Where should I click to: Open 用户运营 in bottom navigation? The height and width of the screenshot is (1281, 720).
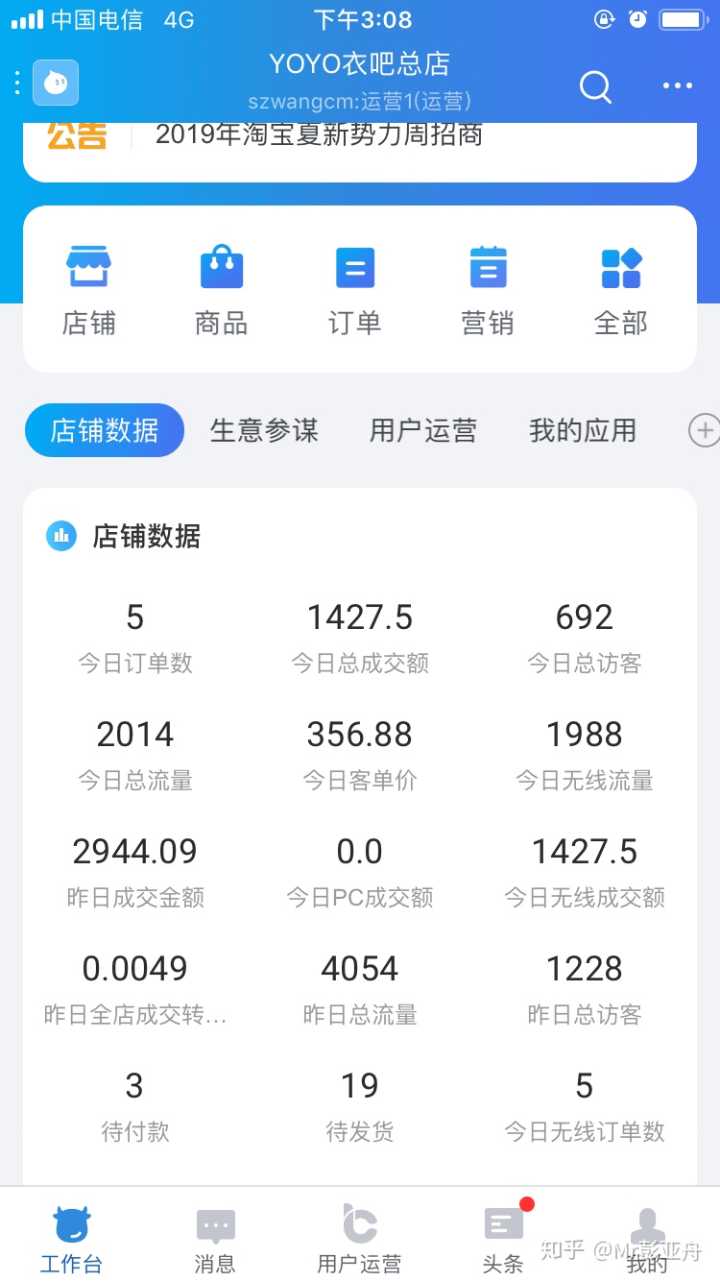tap(359, 1240)
